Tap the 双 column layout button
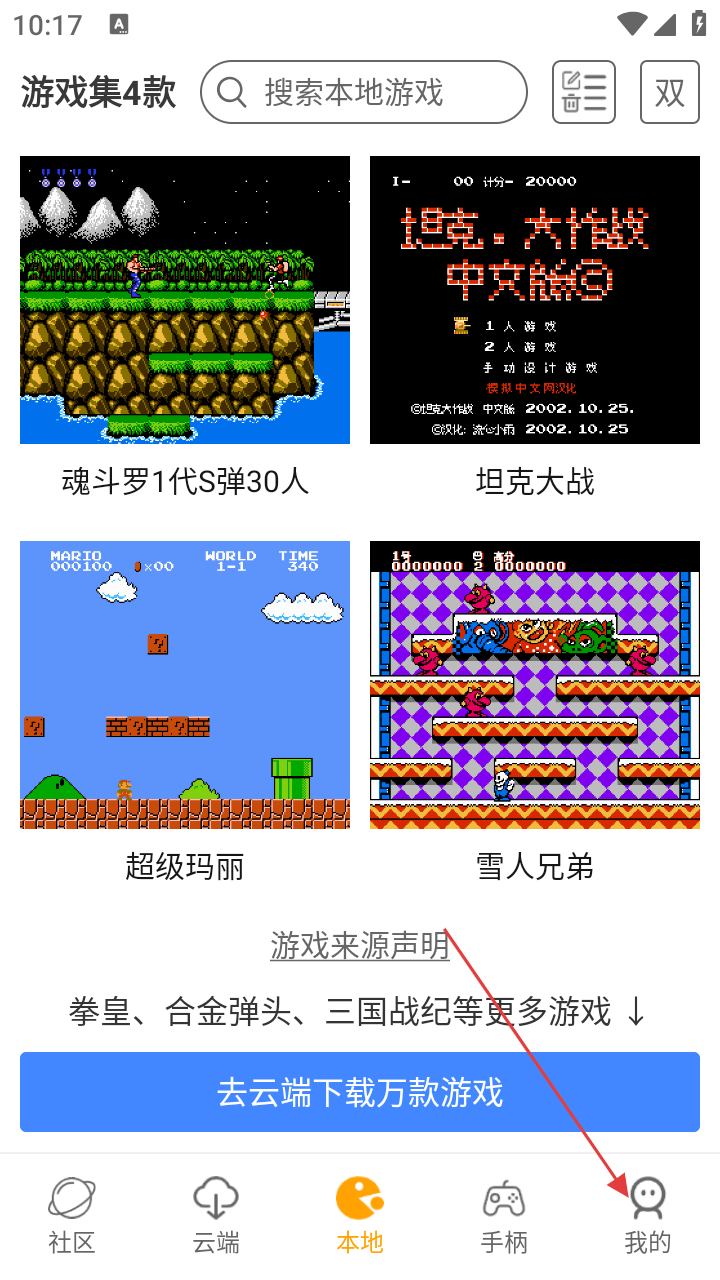 click(669, 92)
